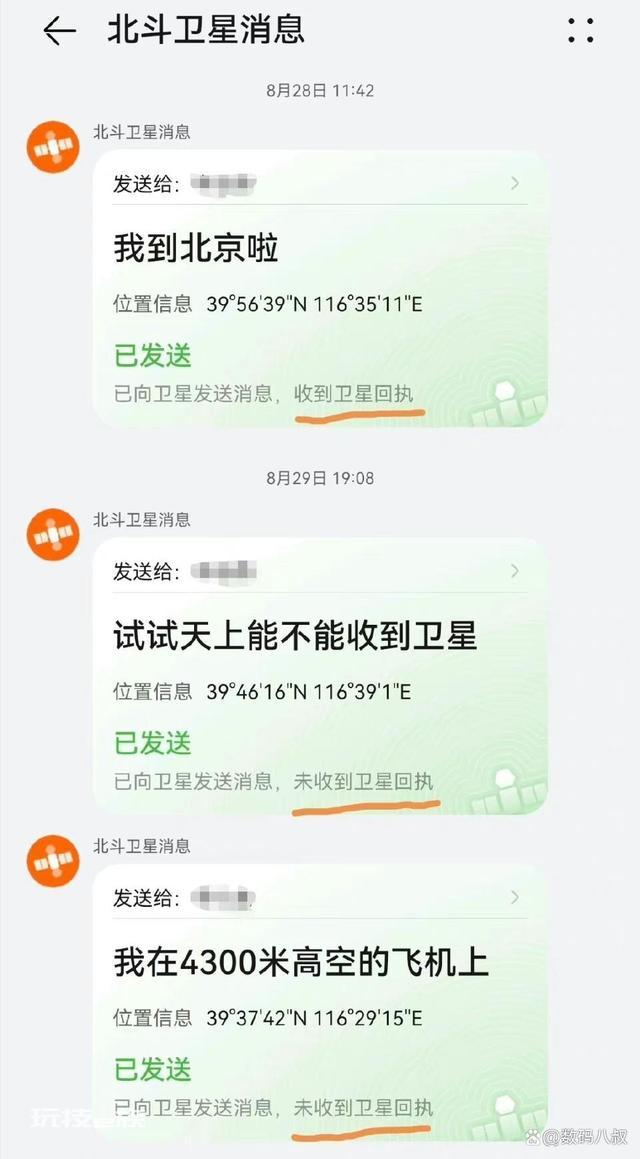
Task: Tap the 北斗卫星消息 avatar dated 8月28日
Action: (52, 146)
